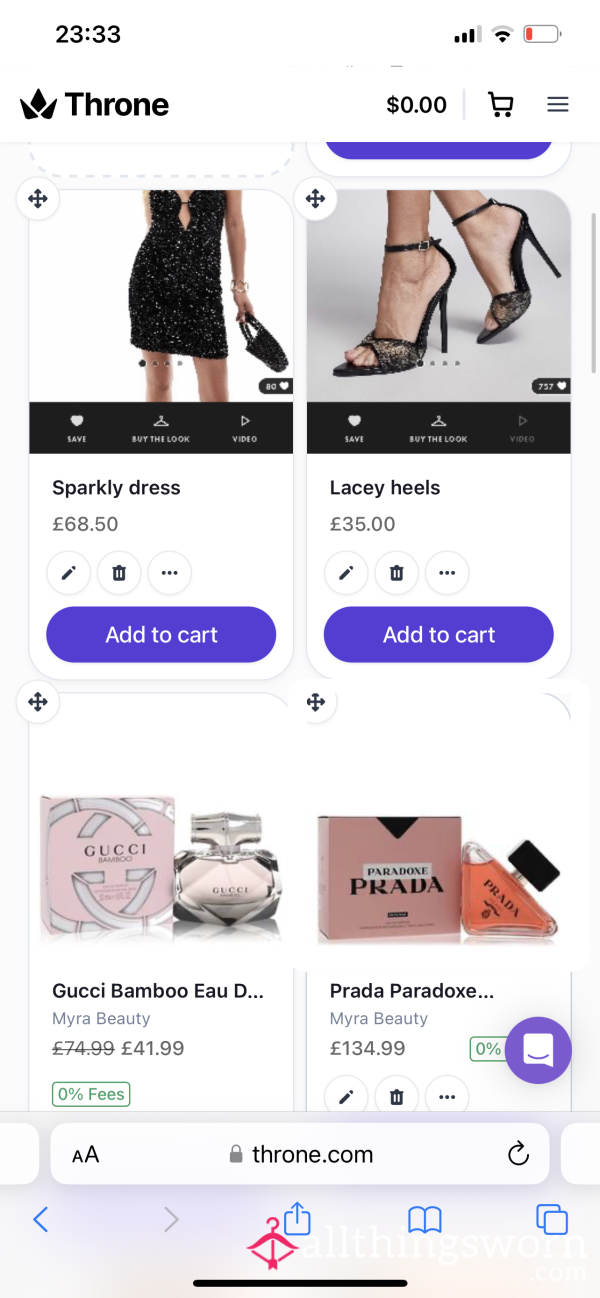Open more options for Sparkly dress
Screen dimensions: 600x1298
[x=169, y=573]
